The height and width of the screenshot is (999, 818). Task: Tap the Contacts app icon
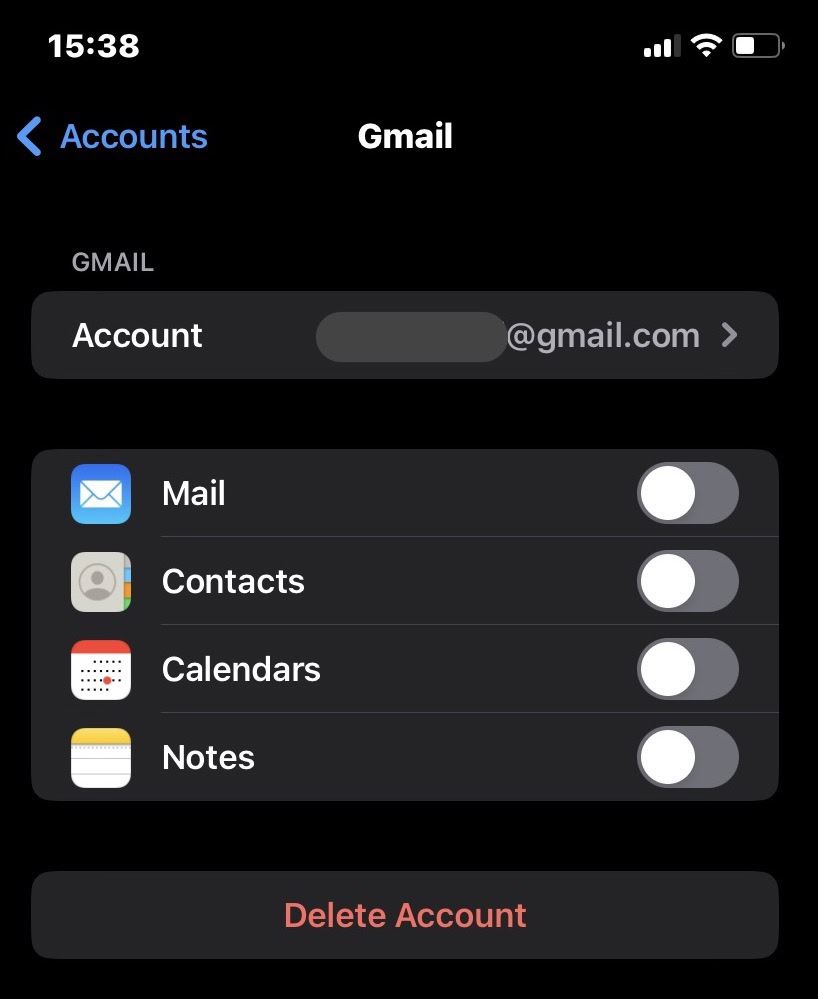100,581
